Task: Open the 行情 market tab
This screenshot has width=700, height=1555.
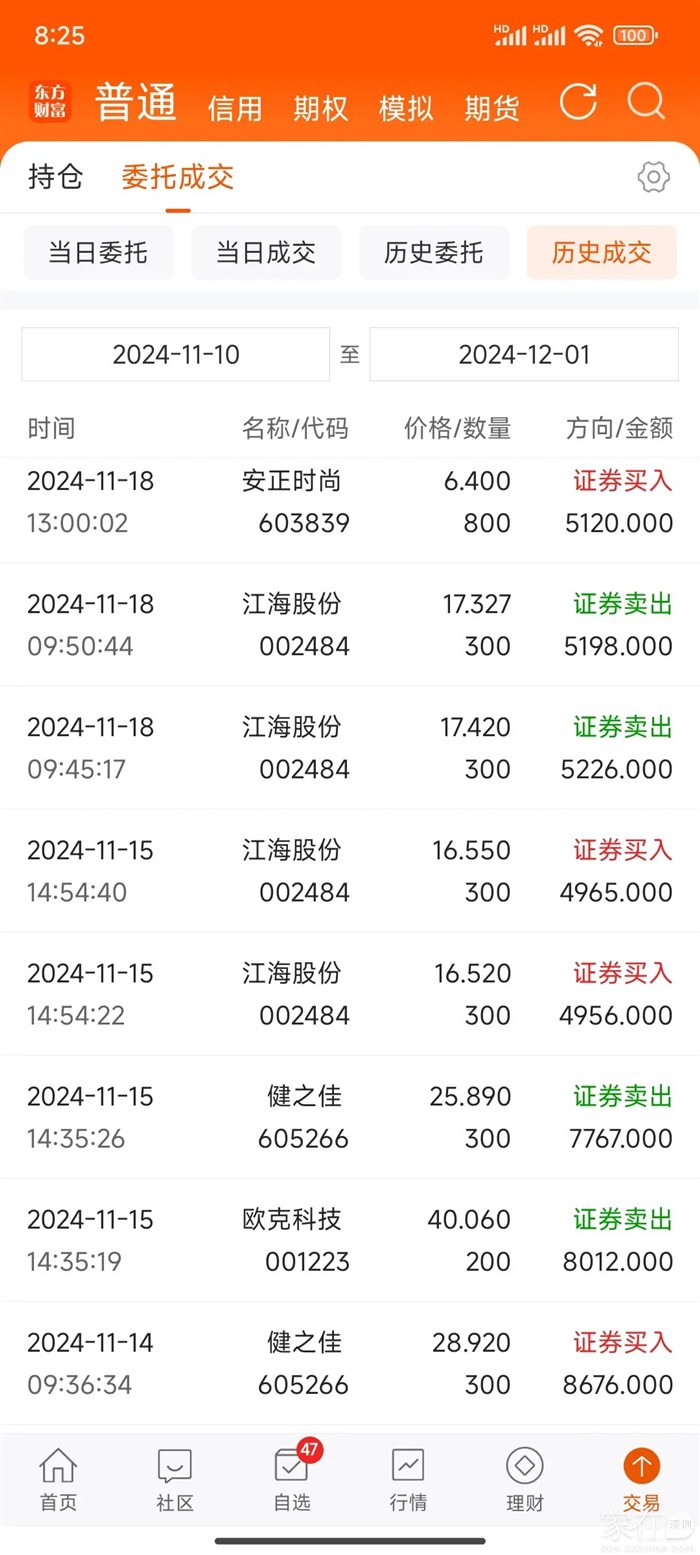Action: [x=408, y=1479]
